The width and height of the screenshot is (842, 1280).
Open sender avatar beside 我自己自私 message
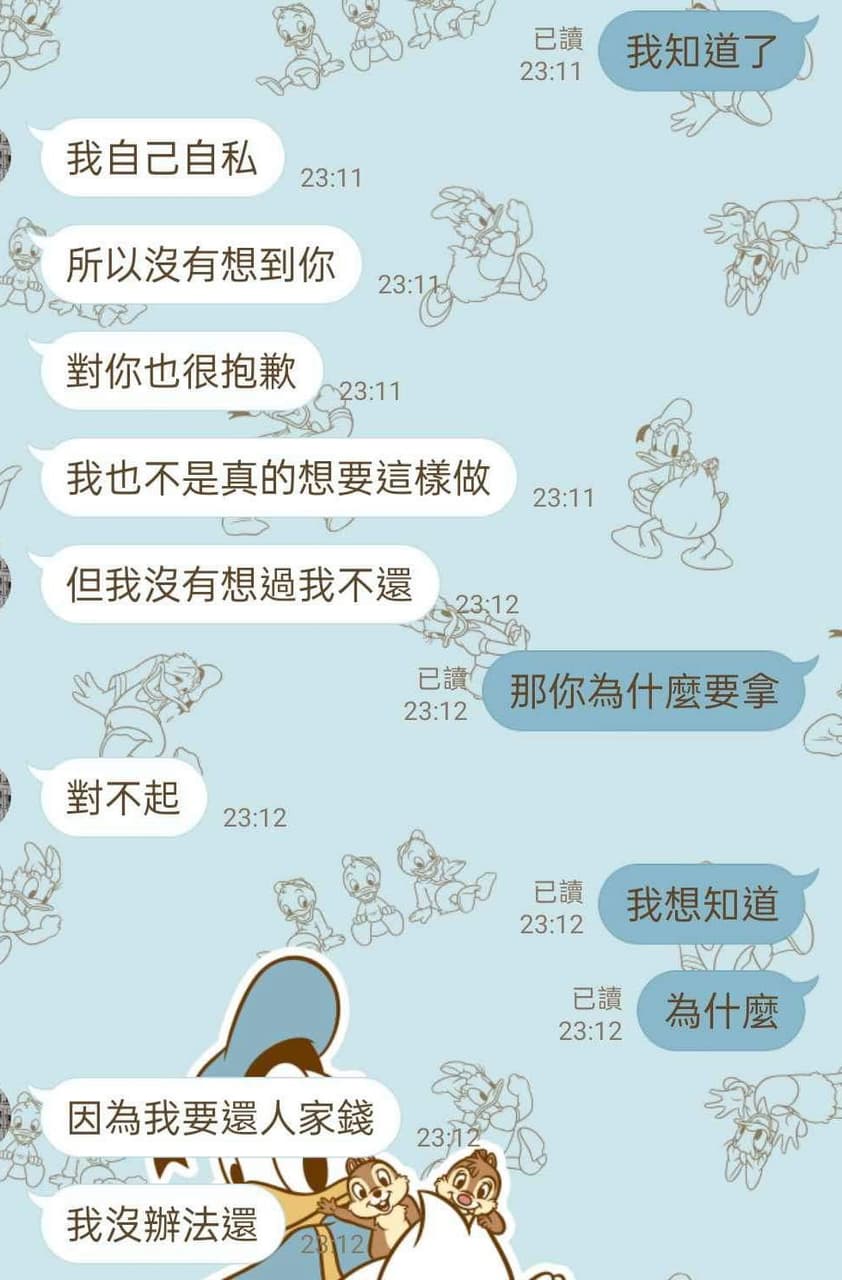4,150
